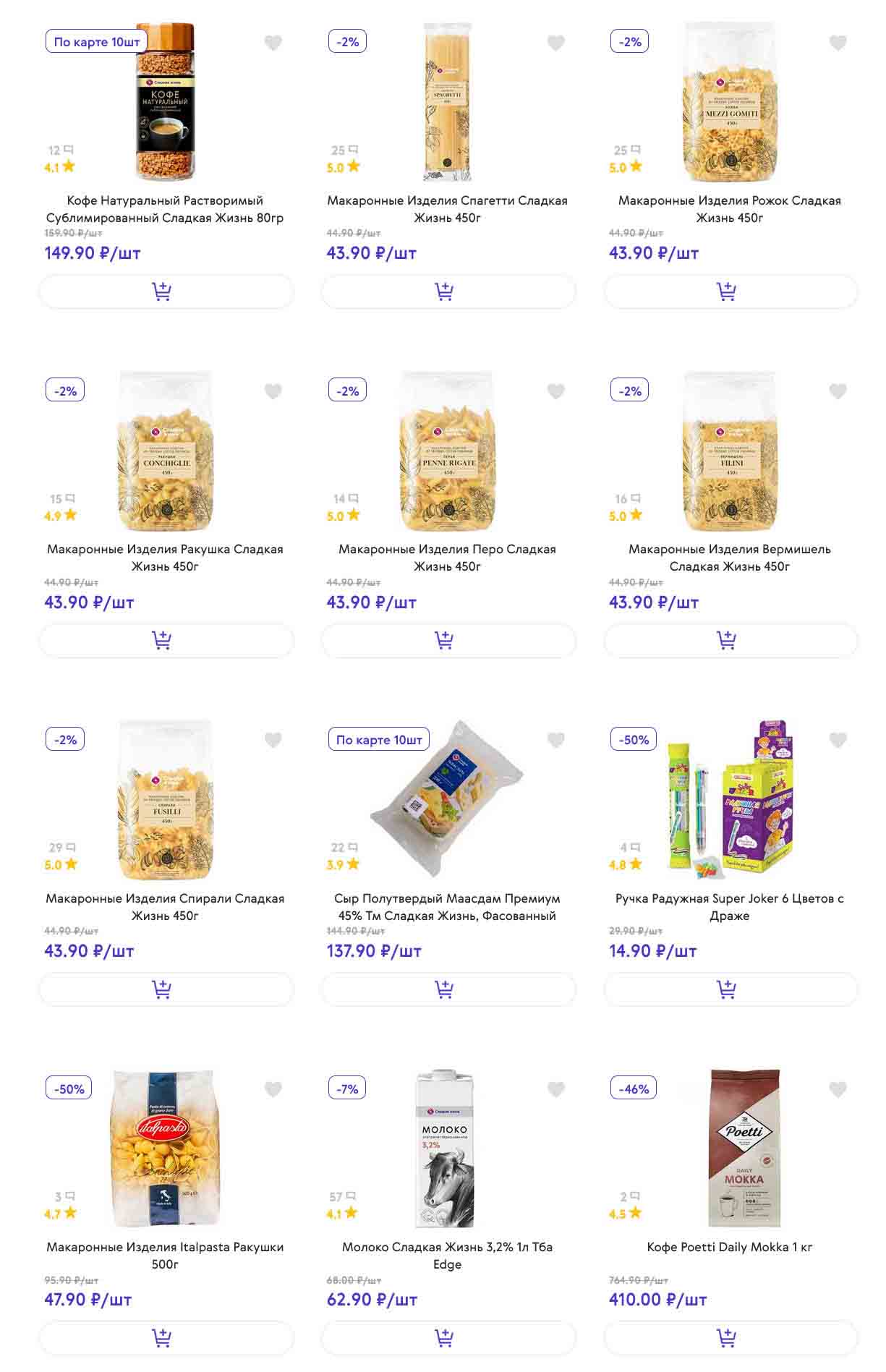Image resolution: width=886 pixels, height=1372 pixels.
Task: Like the Вермишель Сладкая Жизнь item
Action: coord(838,392)
